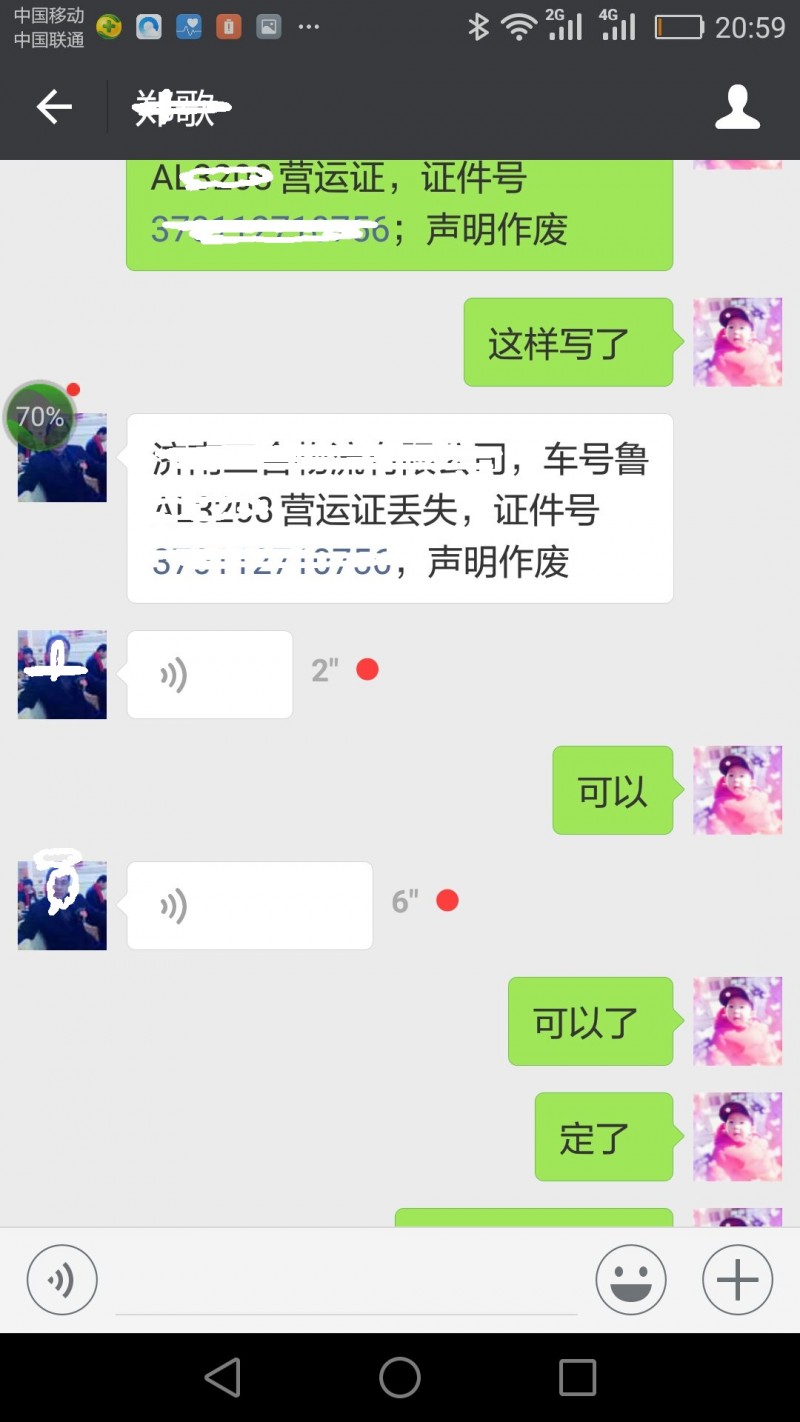This screenshot has height=1422, width=800.
Task: Open contact avatar beside 6-second voice message
Action: click(62, 906)
